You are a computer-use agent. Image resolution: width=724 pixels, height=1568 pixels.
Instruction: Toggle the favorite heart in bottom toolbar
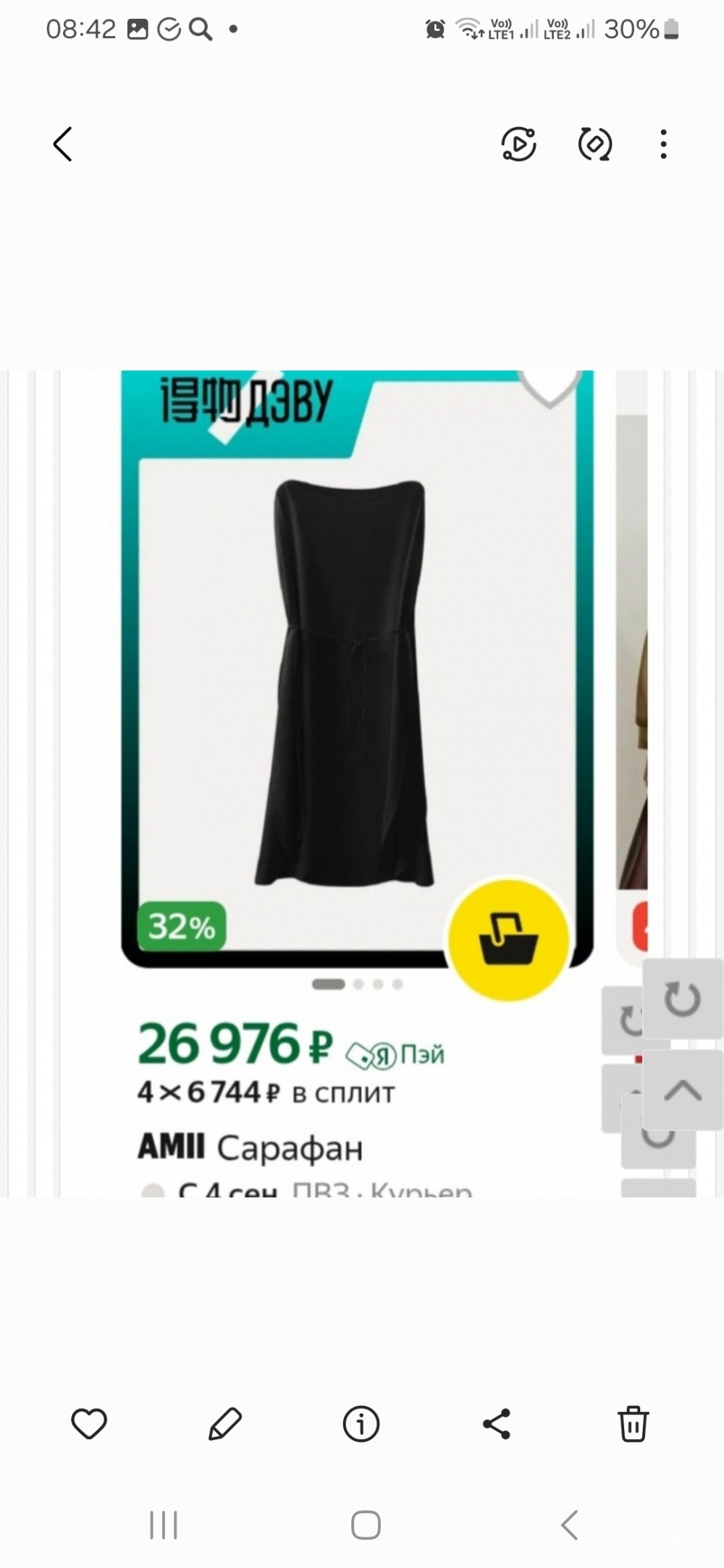pos(89,1423)
